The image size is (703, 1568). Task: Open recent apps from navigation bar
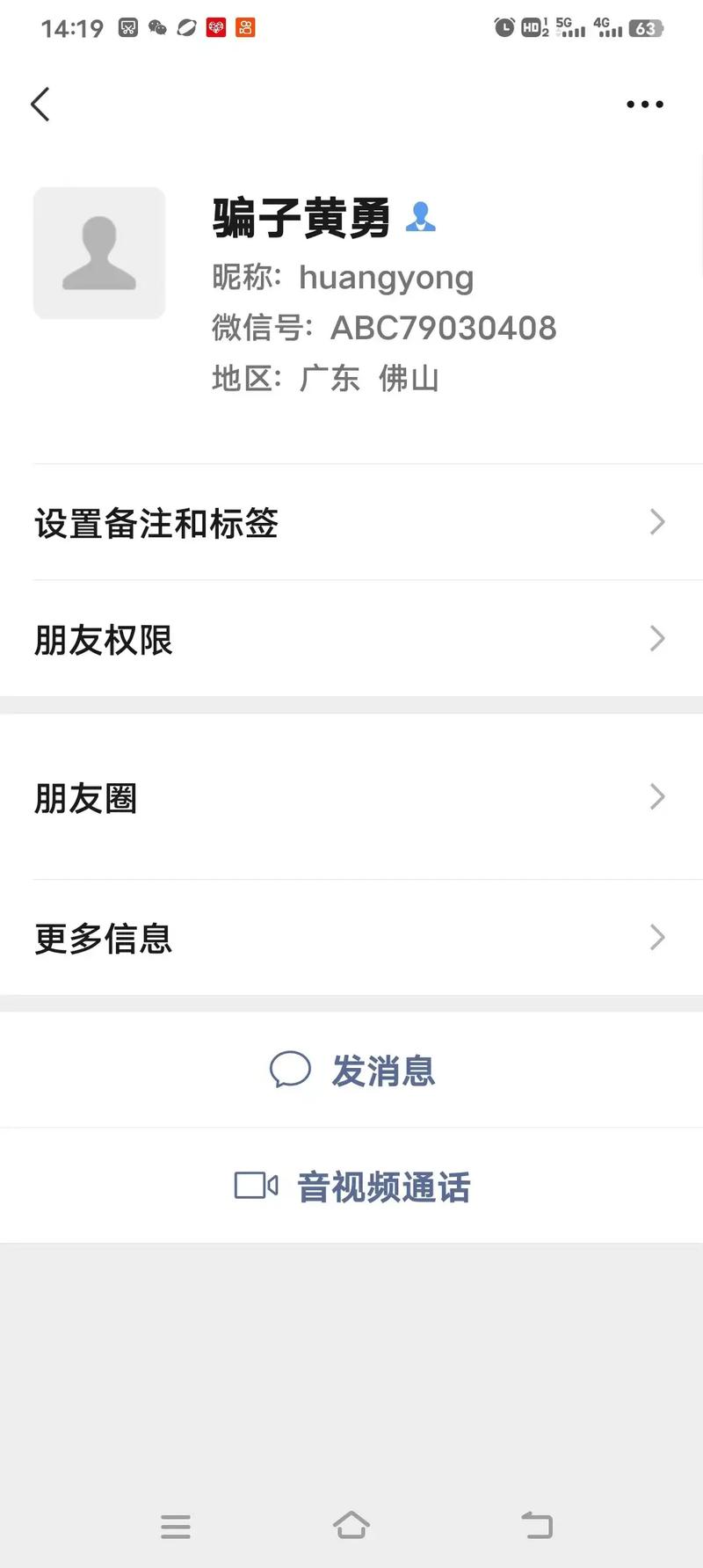coord(176,1526)
